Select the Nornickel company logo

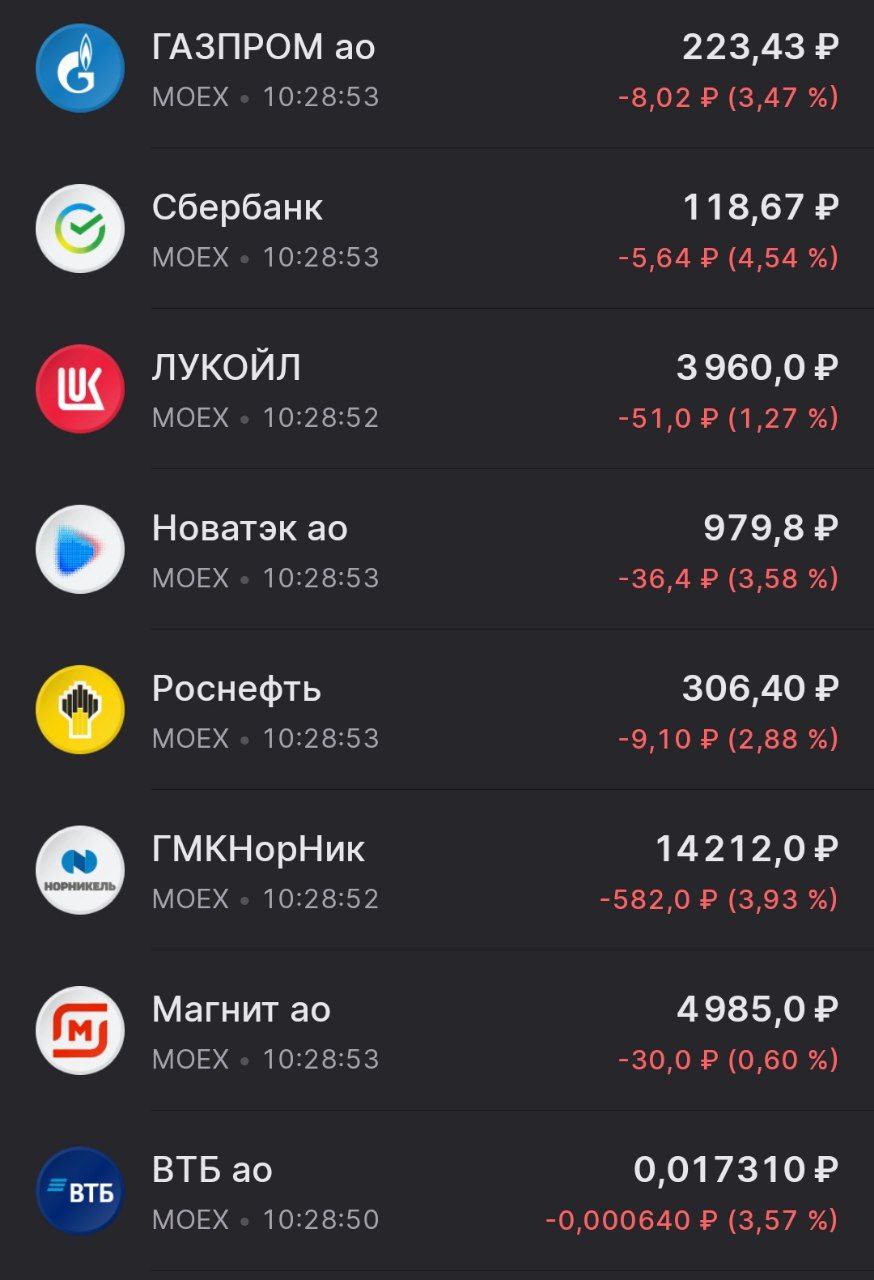click(80, 869)
